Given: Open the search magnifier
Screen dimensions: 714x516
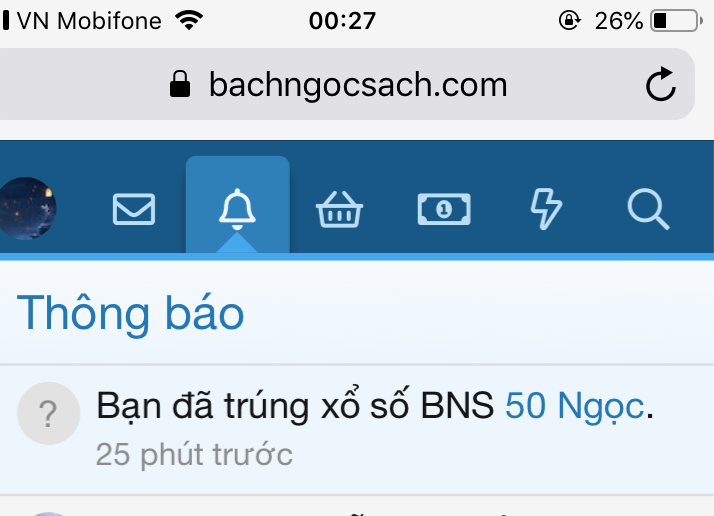Looking at the screenshot, I should [x=648, y=210].
